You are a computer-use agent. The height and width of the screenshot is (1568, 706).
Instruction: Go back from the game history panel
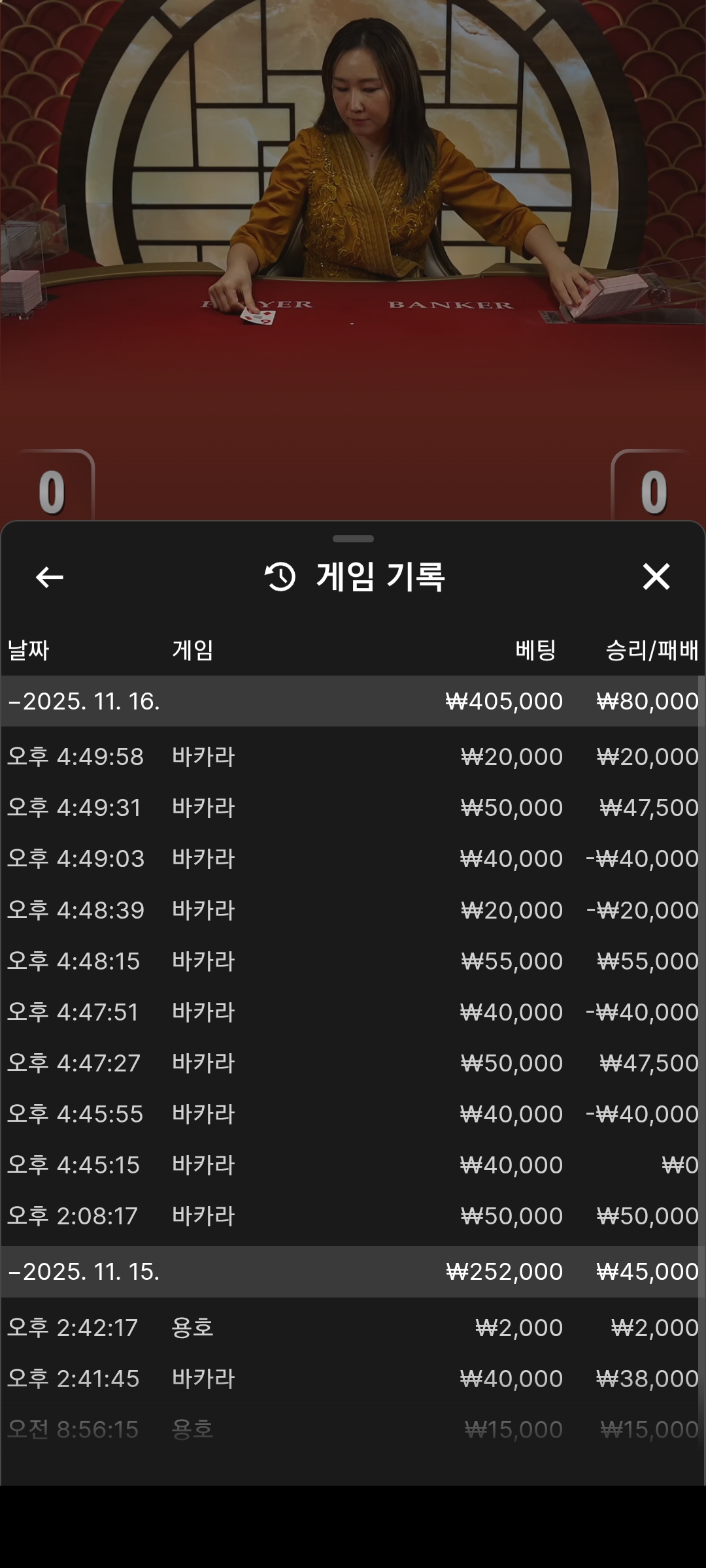50,577
